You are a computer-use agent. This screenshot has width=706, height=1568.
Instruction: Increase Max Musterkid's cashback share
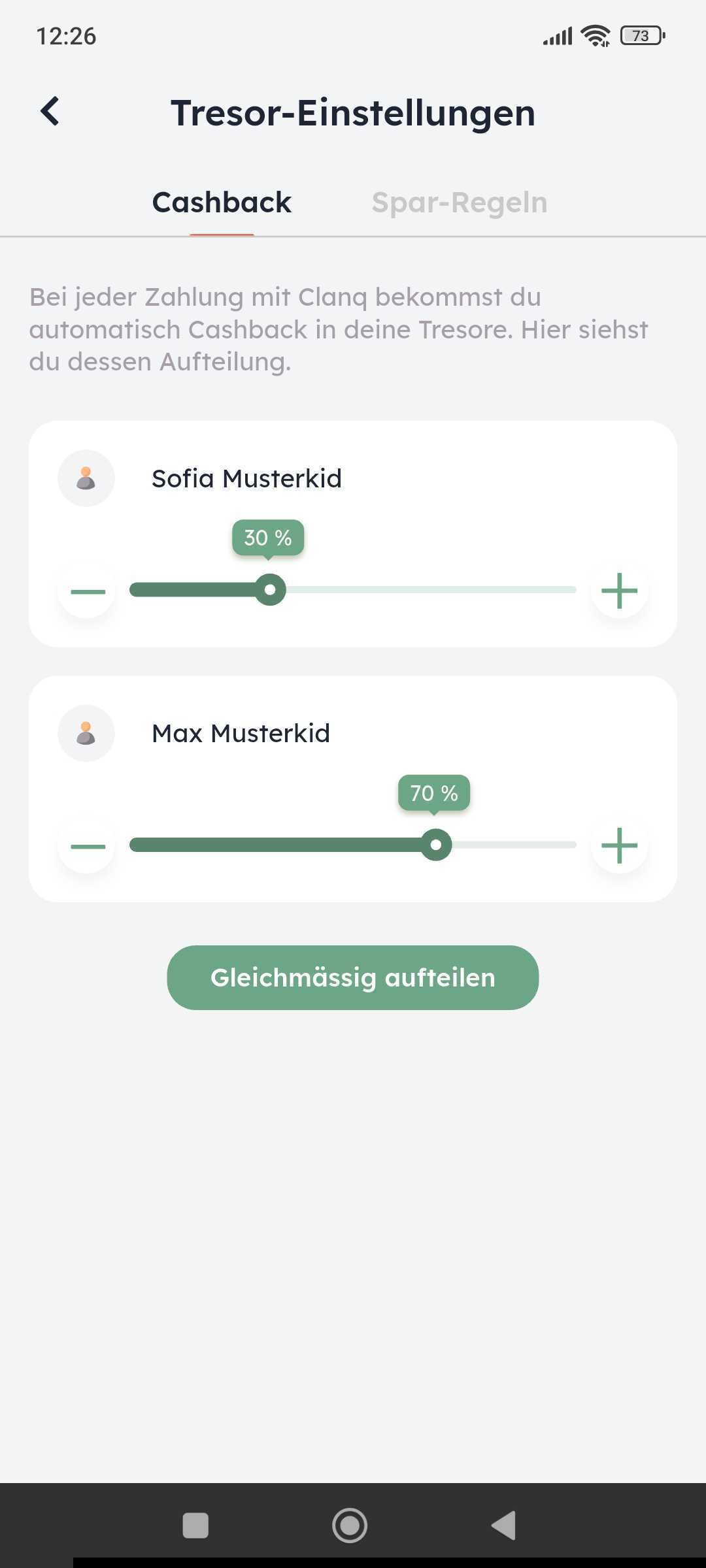tap(618, 845)
